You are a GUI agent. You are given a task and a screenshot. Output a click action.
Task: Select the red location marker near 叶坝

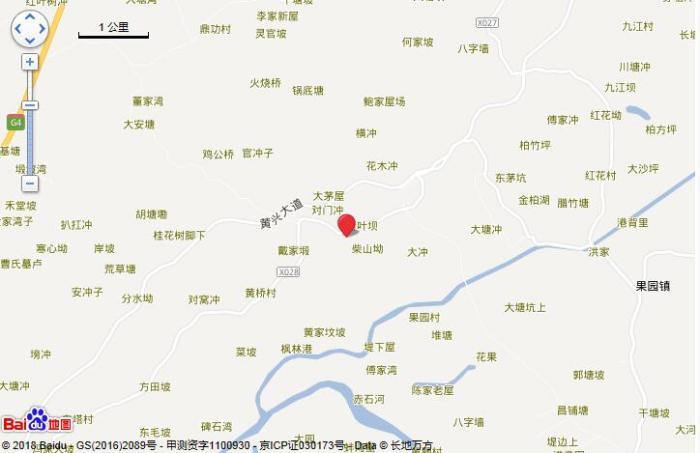click(347, 224)
